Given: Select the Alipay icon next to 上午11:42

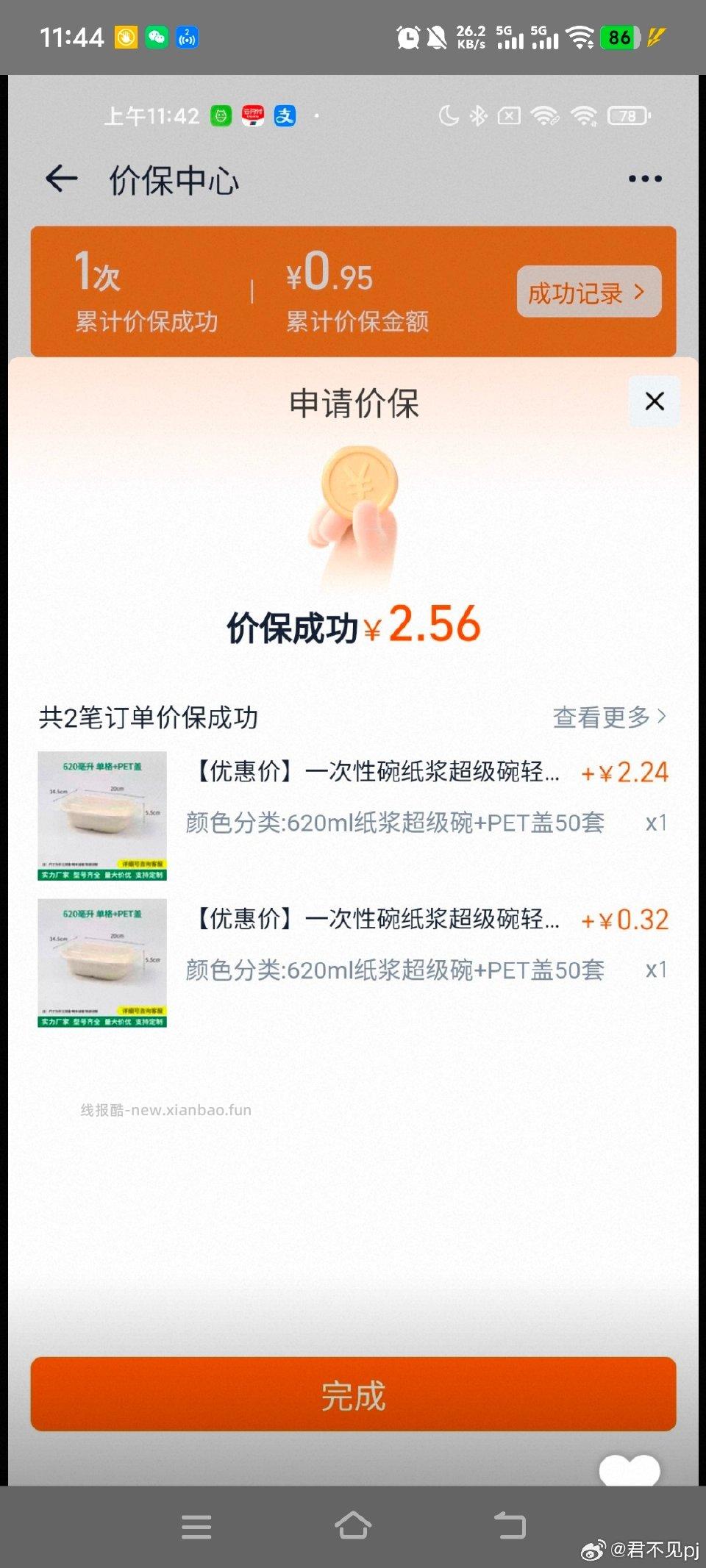Looking at the screenshot, I should coord(284,116).
